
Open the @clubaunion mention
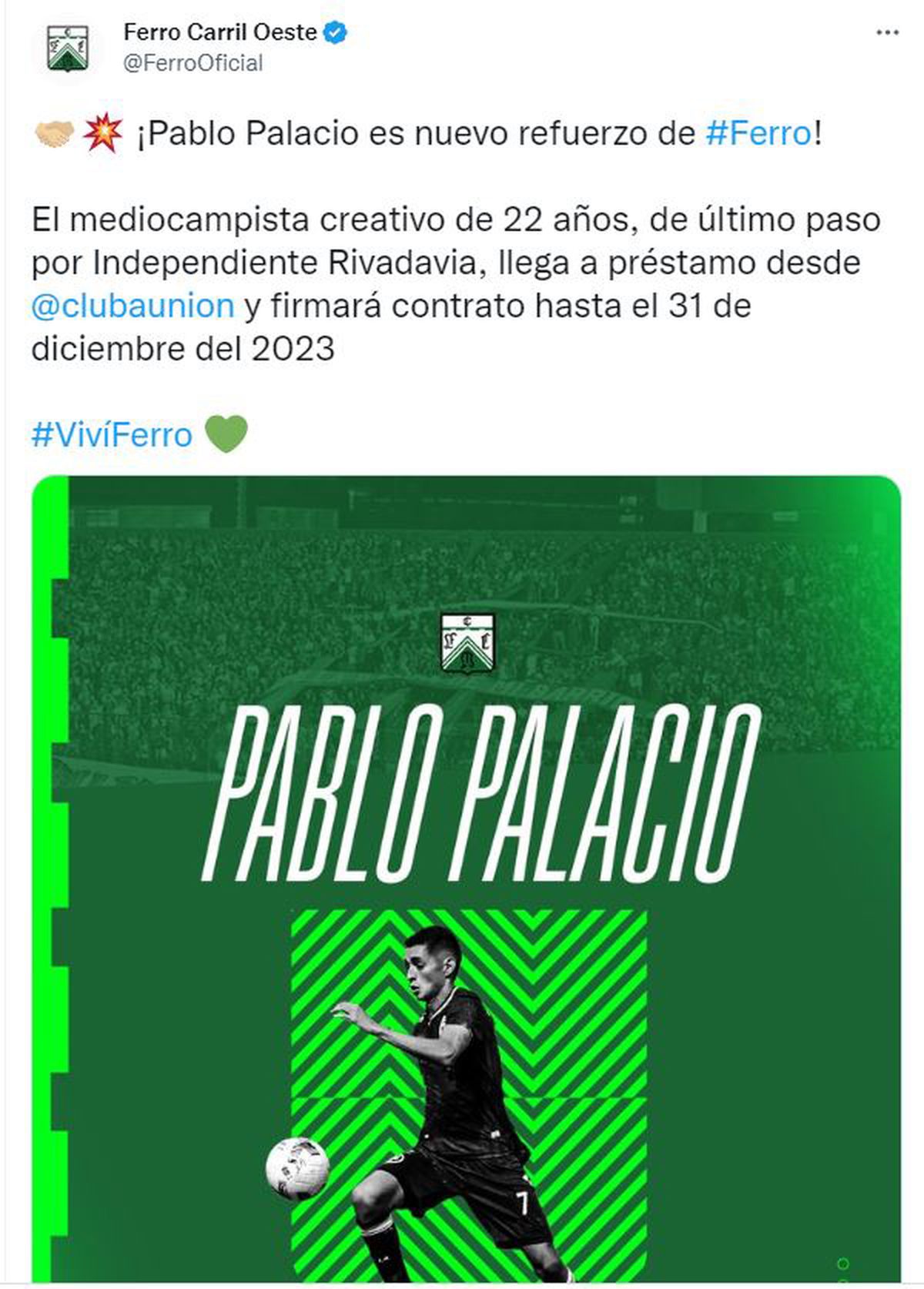click(133, 306)
